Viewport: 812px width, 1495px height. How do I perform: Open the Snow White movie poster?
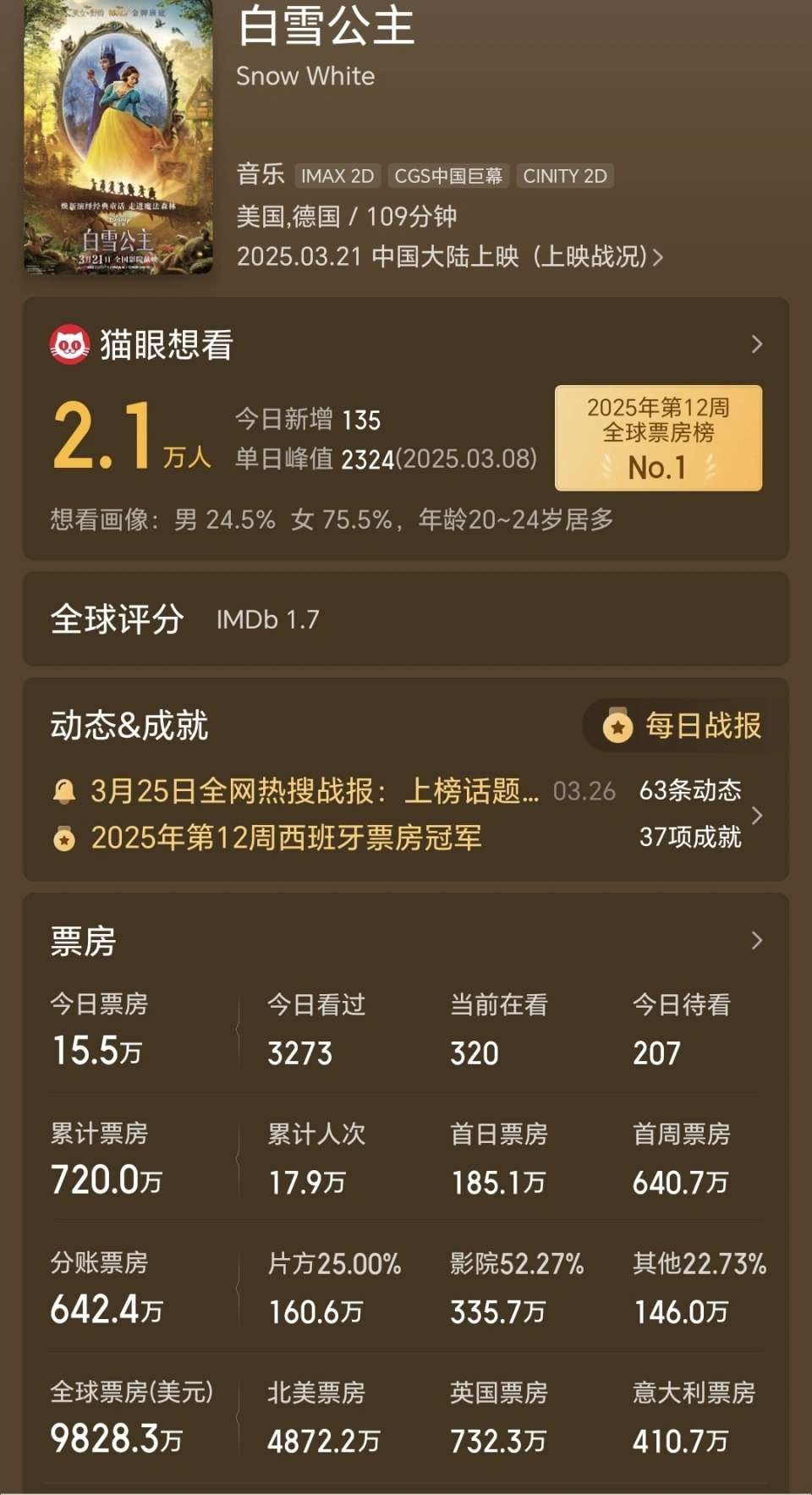[x=118, y=135]
